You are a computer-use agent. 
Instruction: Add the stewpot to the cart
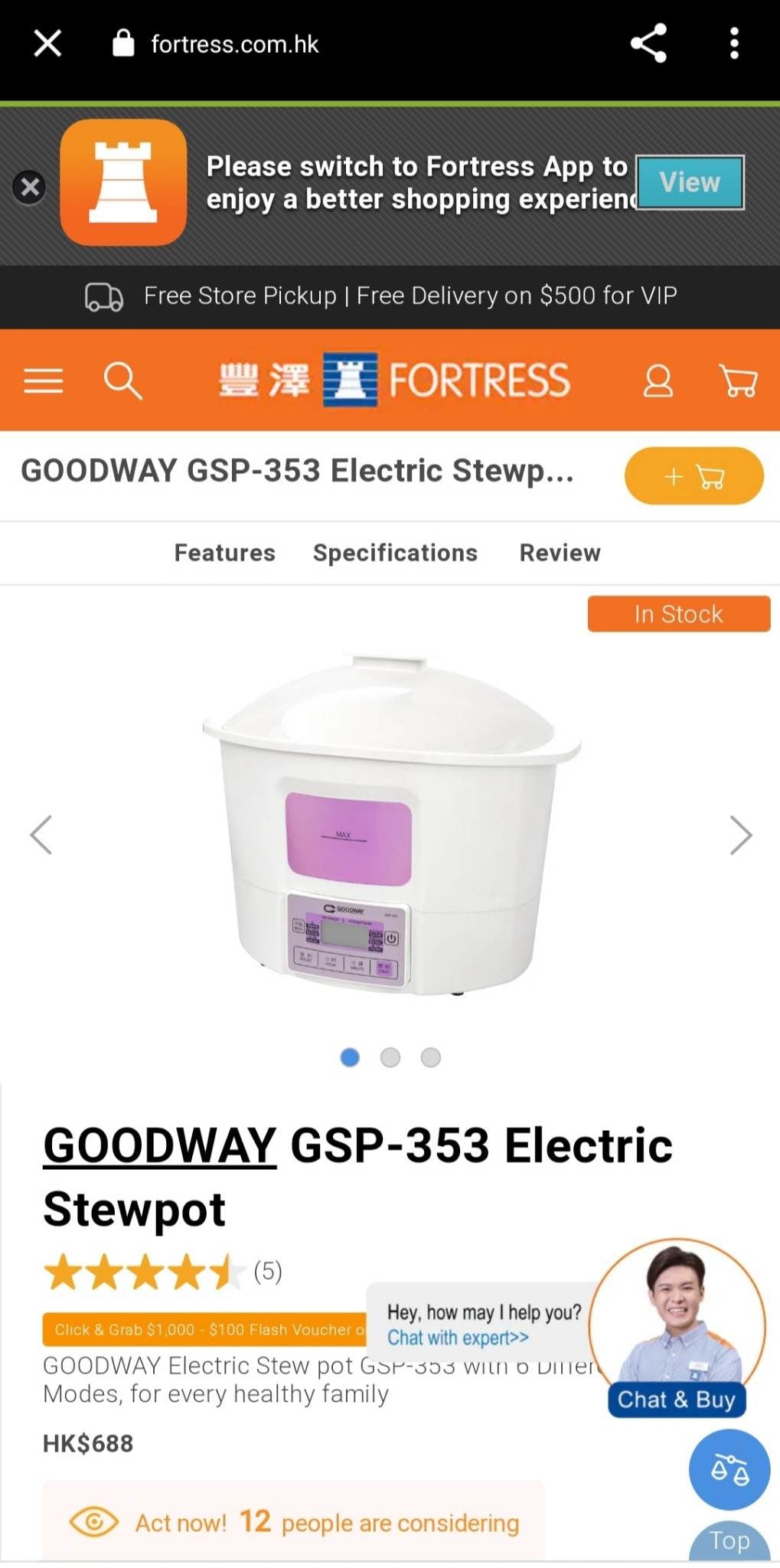point(694,476)
